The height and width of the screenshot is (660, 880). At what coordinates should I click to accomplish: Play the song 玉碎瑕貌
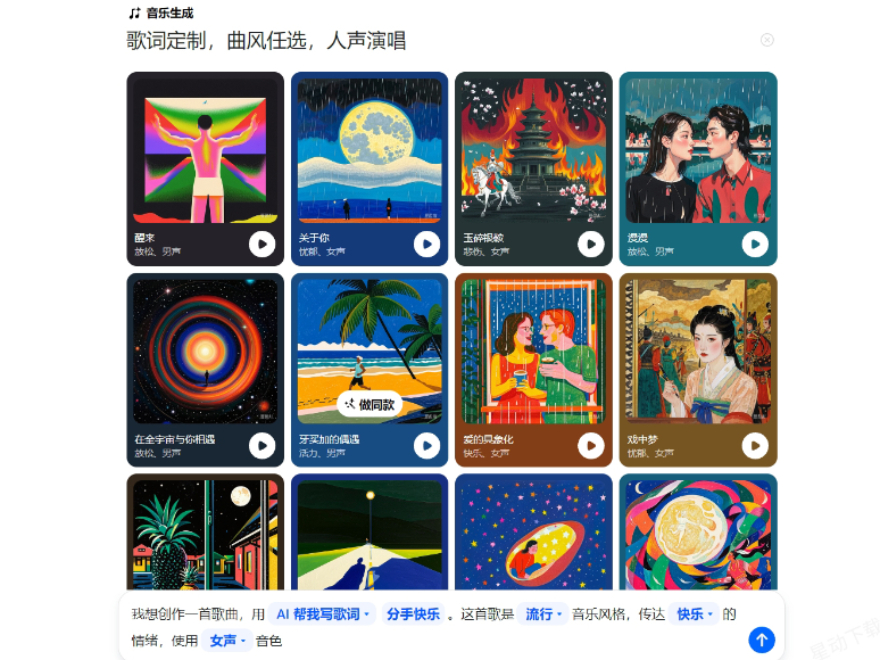(590, 244)
